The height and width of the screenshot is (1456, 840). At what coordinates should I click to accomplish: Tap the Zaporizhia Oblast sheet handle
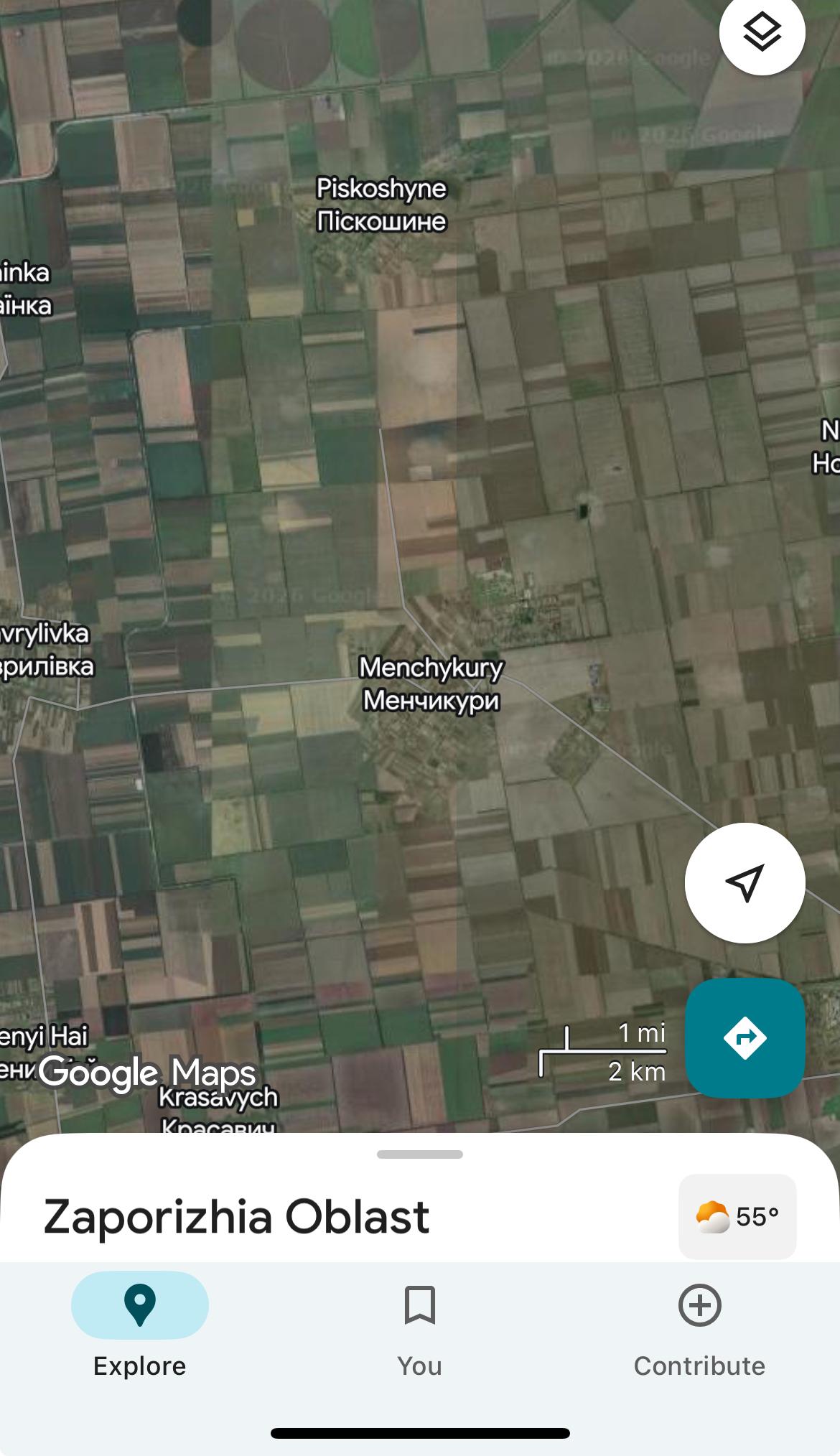coord(420,1154)
